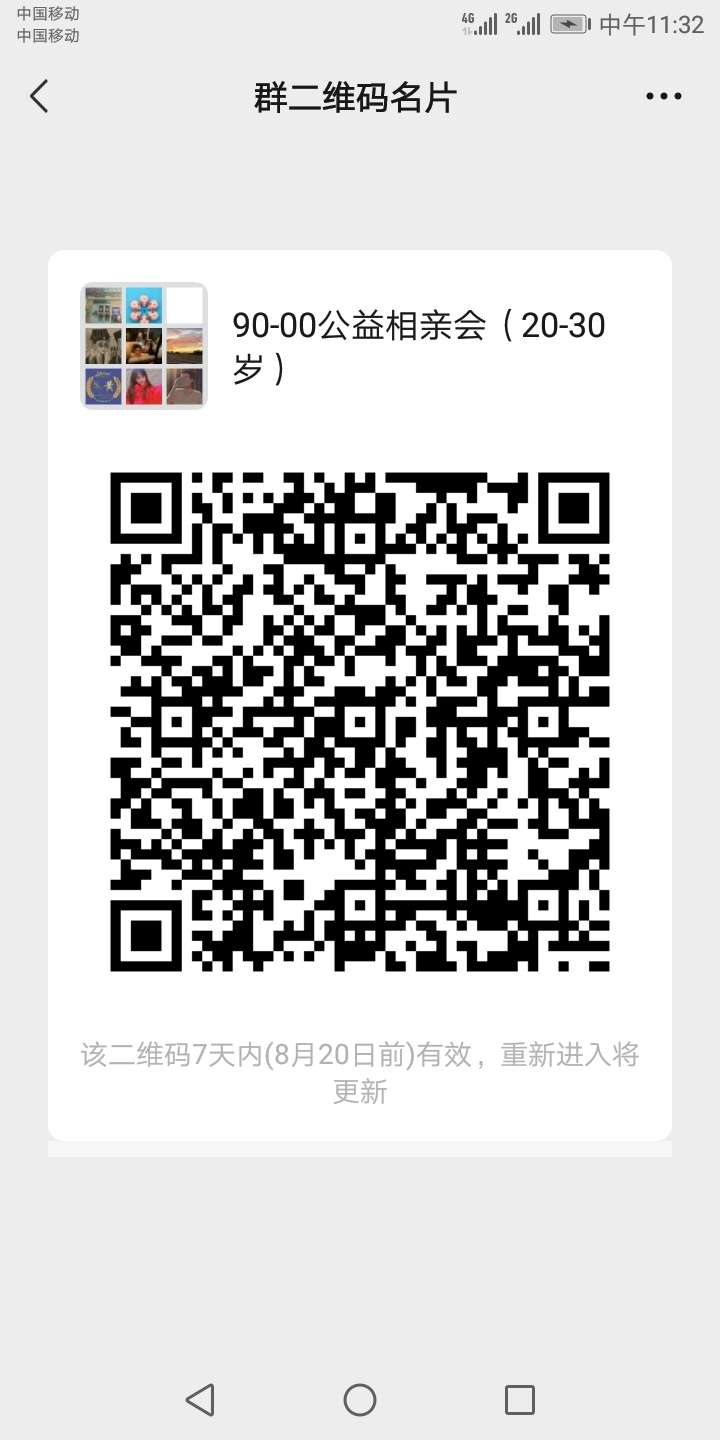
Task: Open recent apps from the navigation bar
Action: pos(519,1400)
